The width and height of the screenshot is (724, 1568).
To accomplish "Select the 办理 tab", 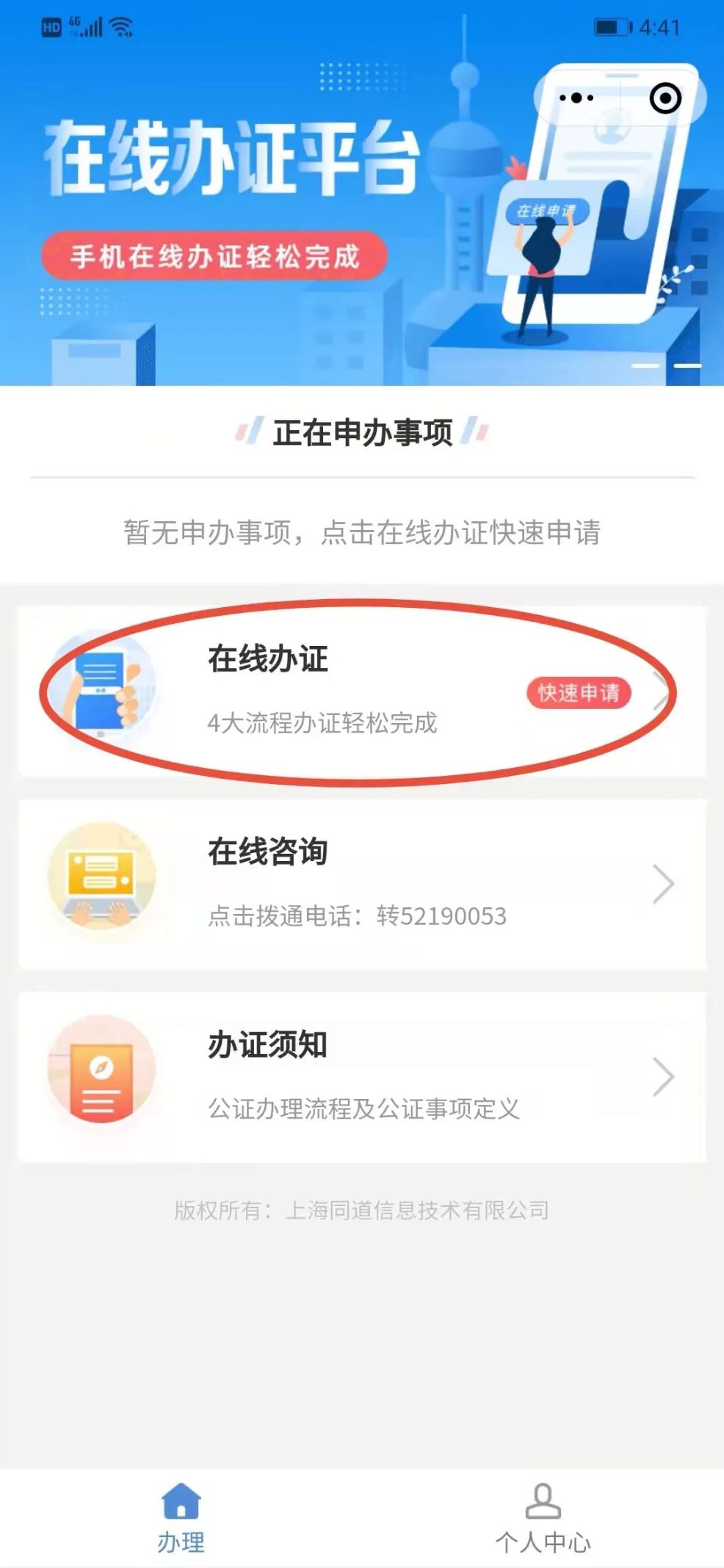I will 181,1517.
